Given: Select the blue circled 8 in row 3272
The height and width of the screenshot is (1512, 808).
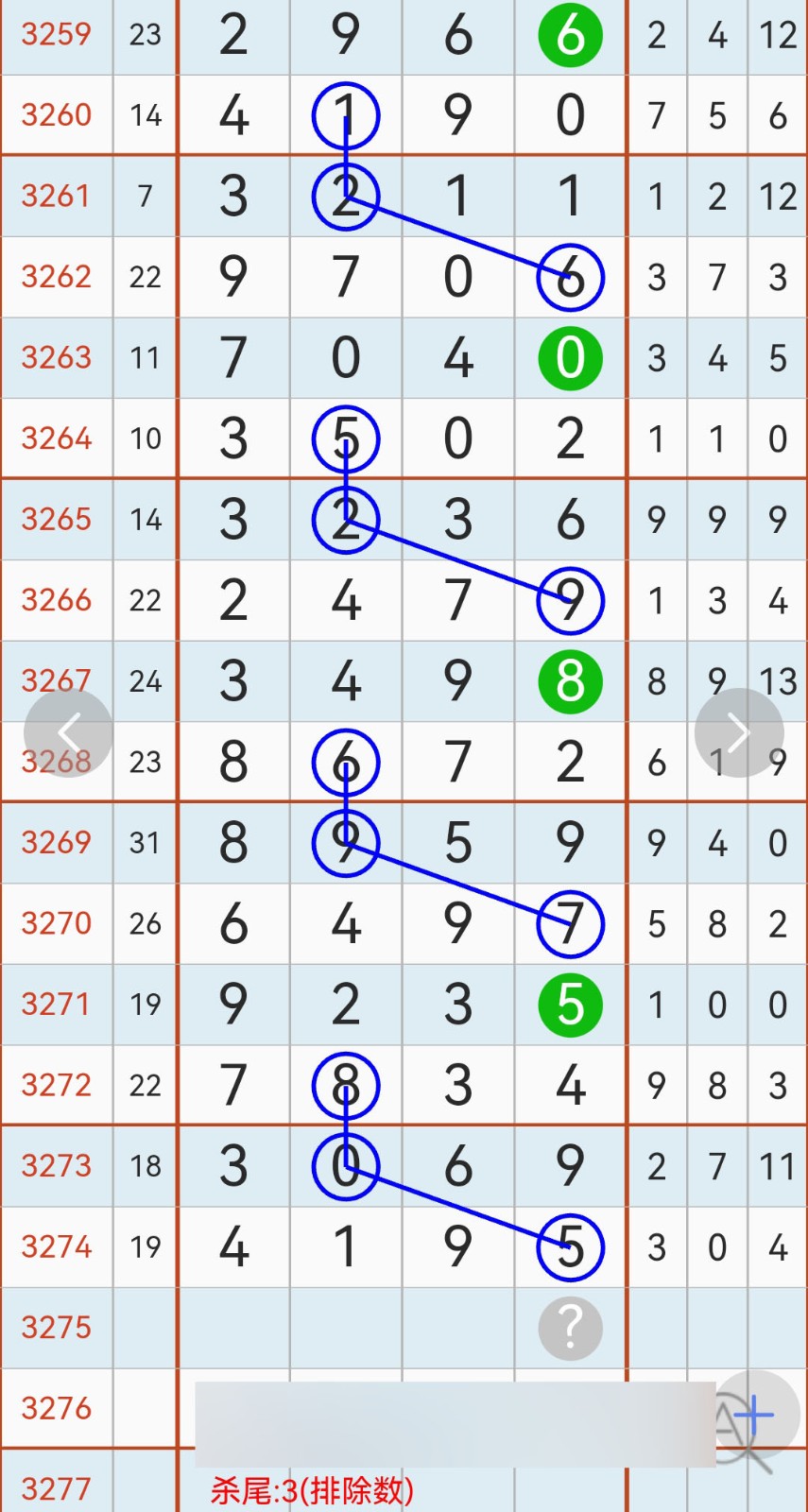Looking at the screenshot, I should click(x=346, y=1085).
